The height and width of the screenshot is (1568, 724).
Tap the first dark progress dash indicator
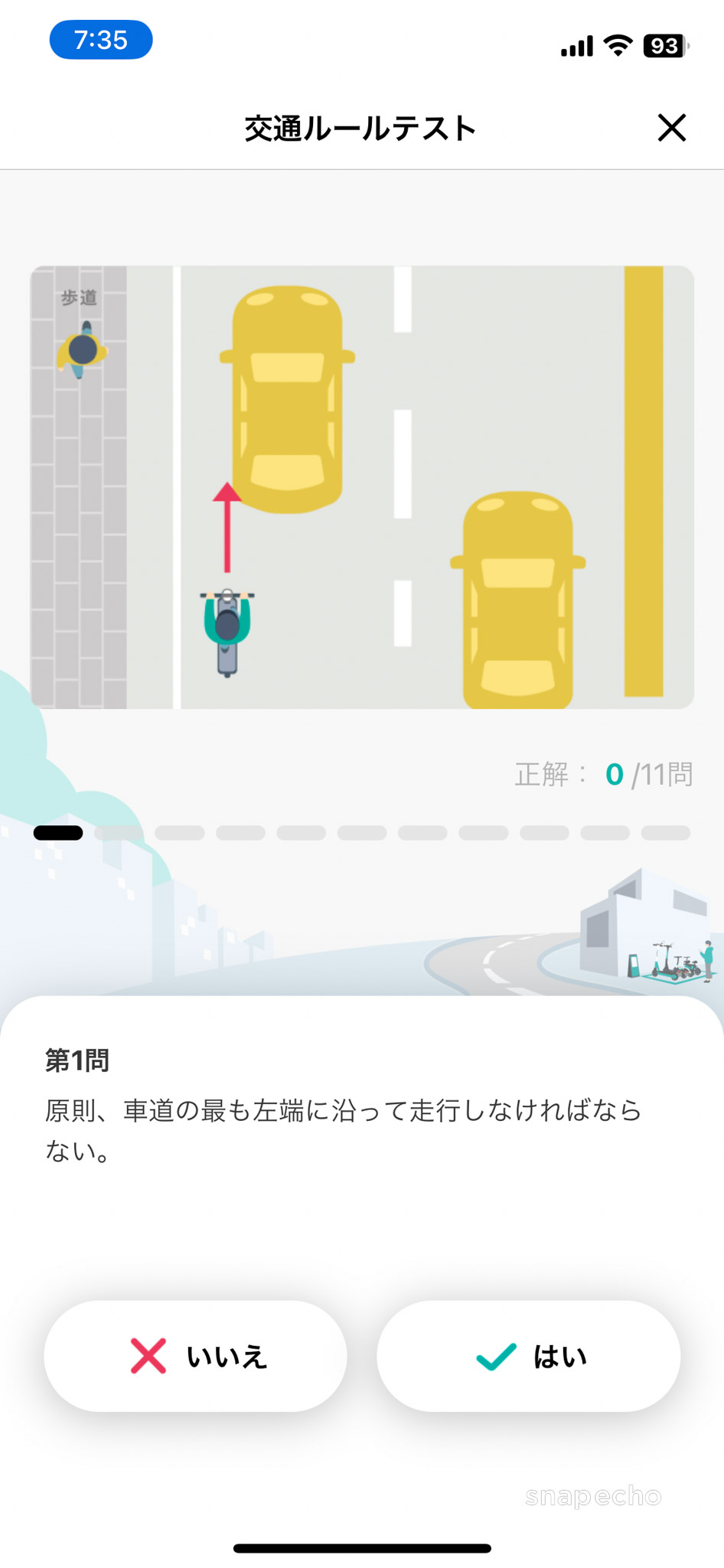pyautogui.click(x=58, y=832)
